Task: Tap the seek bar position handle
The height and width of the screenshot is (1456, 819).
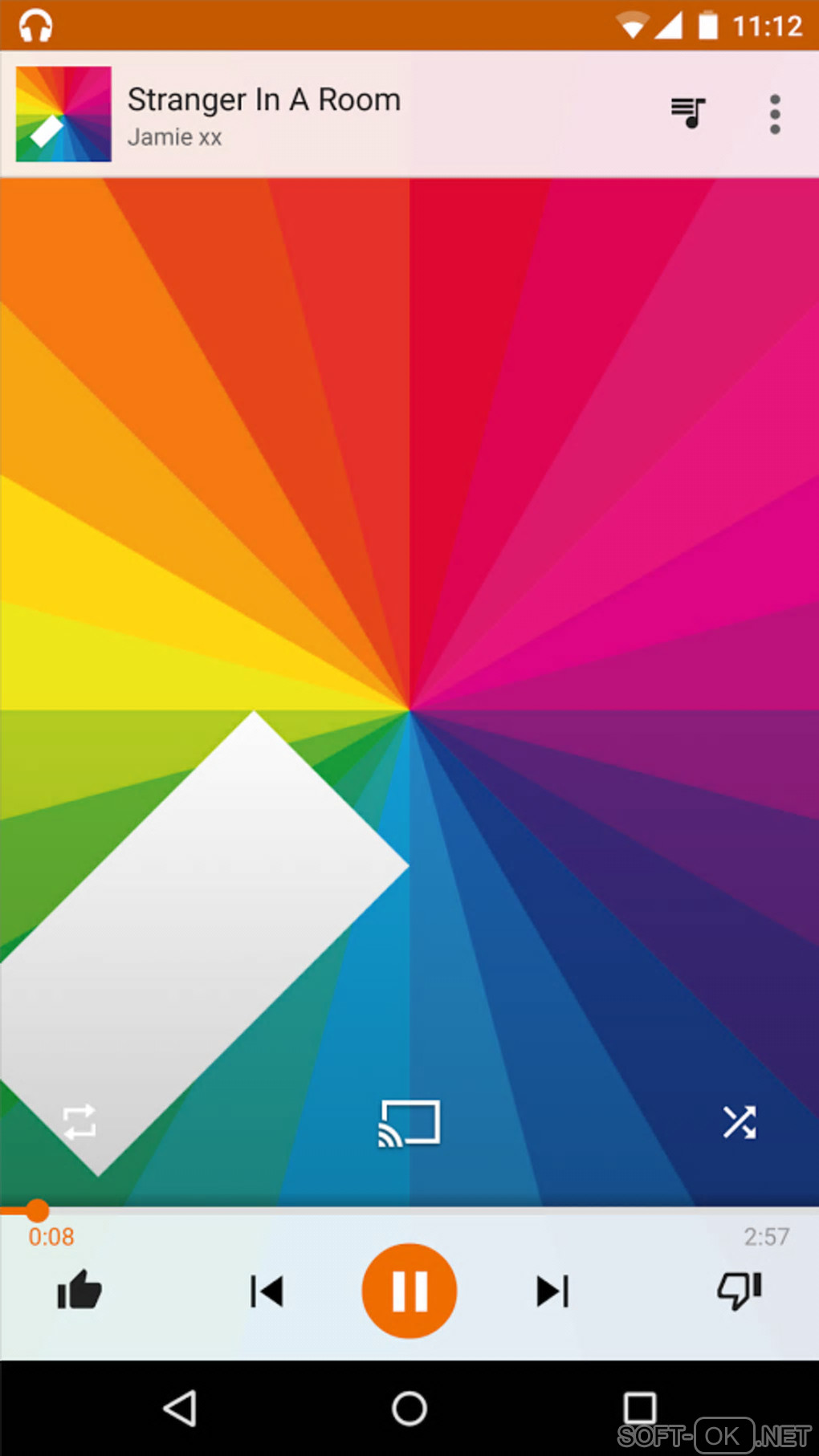Action: coord(37,1210)
